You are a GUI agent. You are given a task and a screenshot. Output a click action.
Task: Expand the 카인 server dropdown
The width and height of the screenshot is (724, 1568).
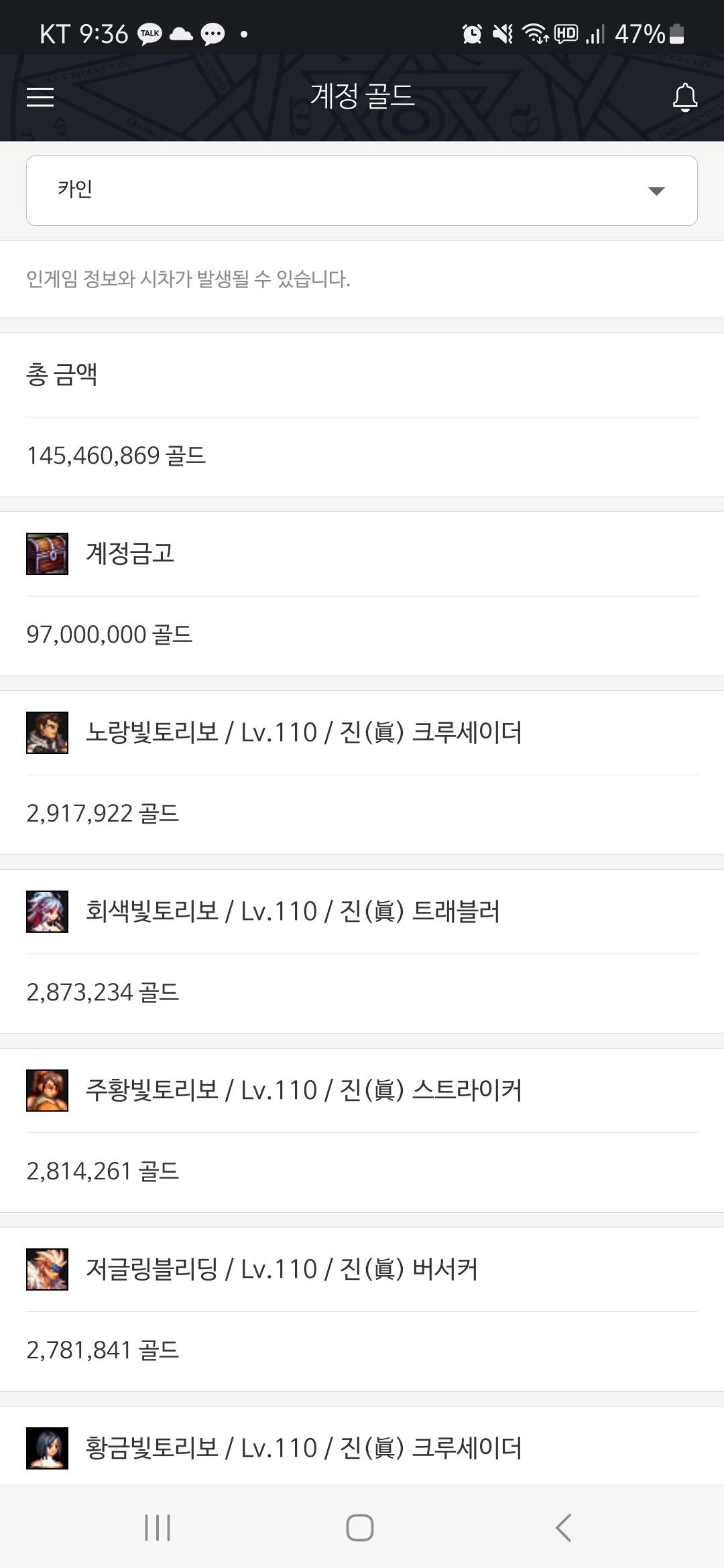pyautogui.click(x=362, y=191)
